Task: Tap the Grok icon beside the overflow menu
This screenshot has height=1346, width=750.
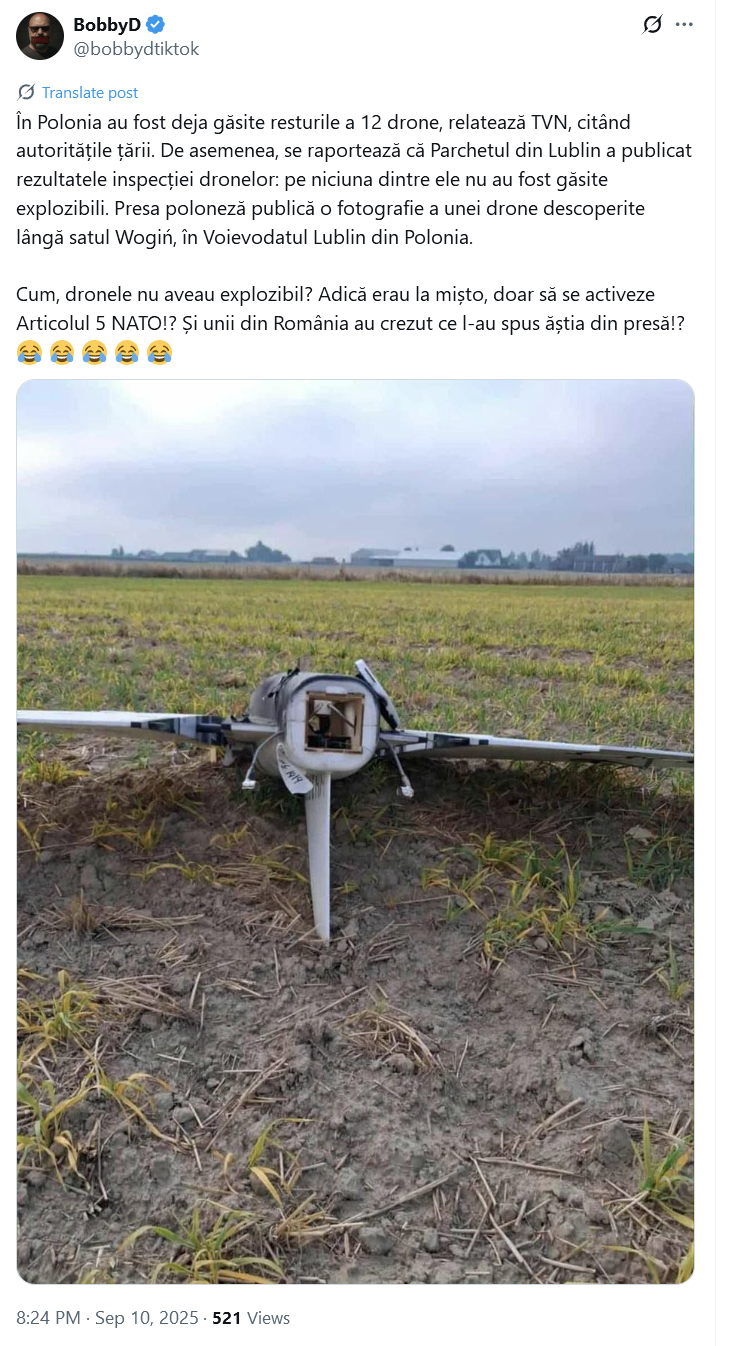Action: click(652, 25)
